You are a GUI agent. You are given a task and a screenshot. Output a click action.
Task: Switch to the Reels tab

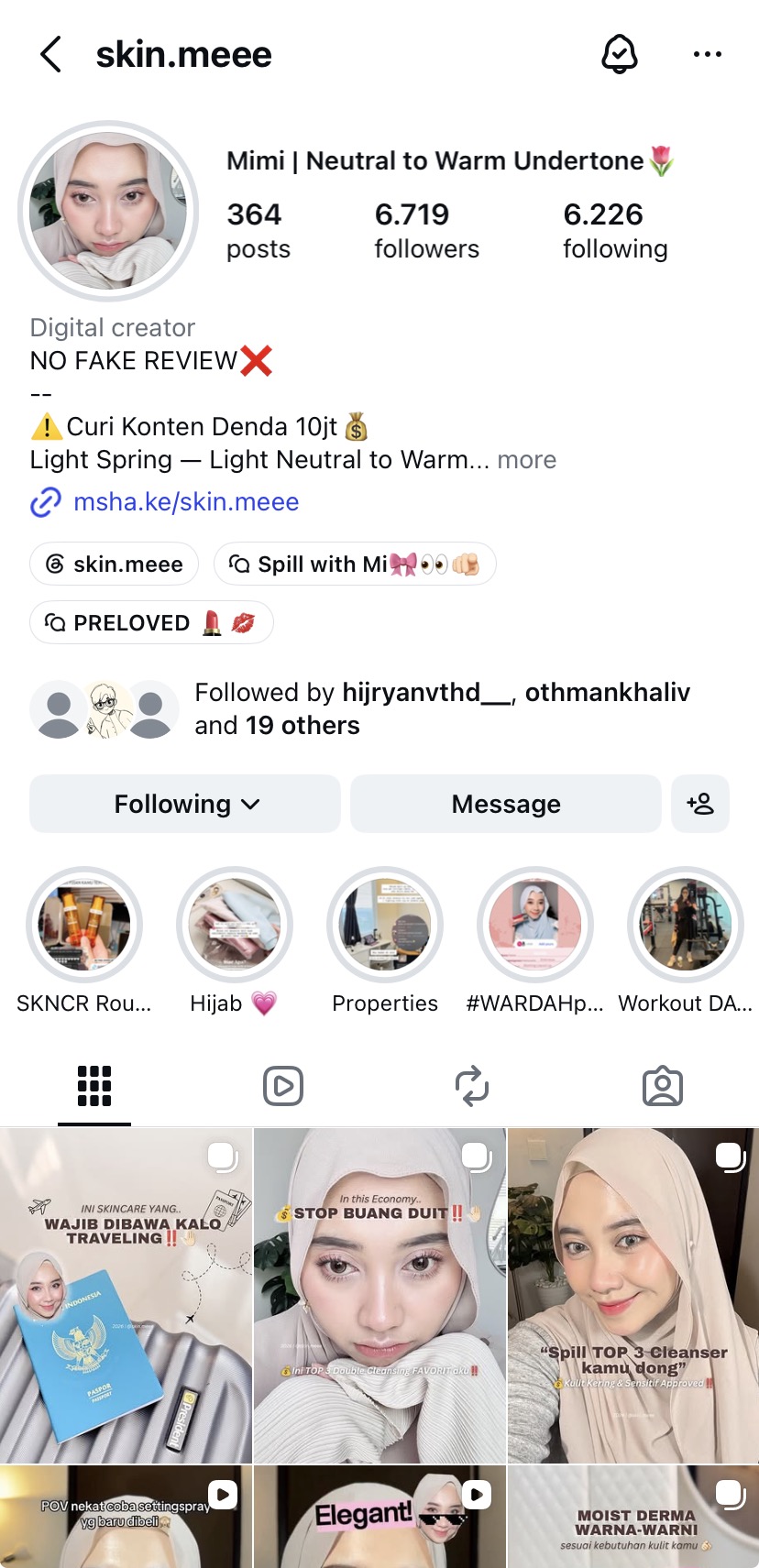(x=283, y=1086)
